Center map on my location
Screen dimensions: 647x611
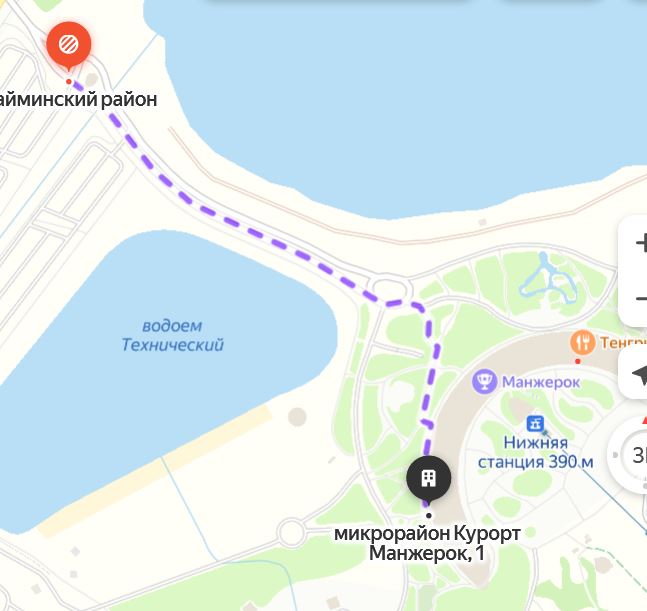click(x=637, y=374)
